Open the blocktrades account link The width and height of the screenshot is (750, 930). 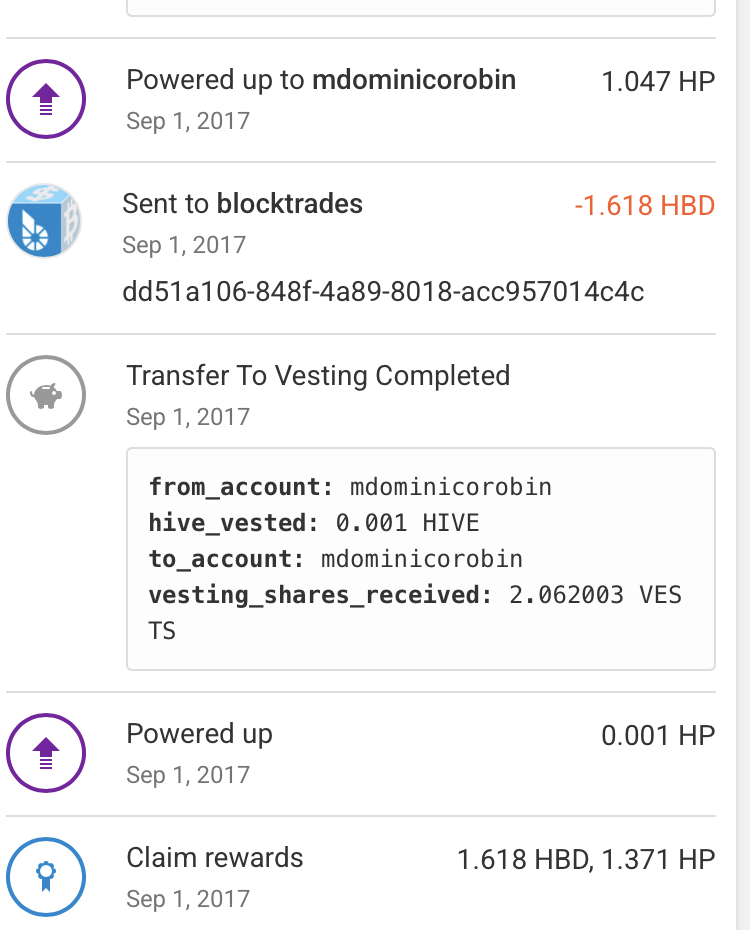point(290,204)
